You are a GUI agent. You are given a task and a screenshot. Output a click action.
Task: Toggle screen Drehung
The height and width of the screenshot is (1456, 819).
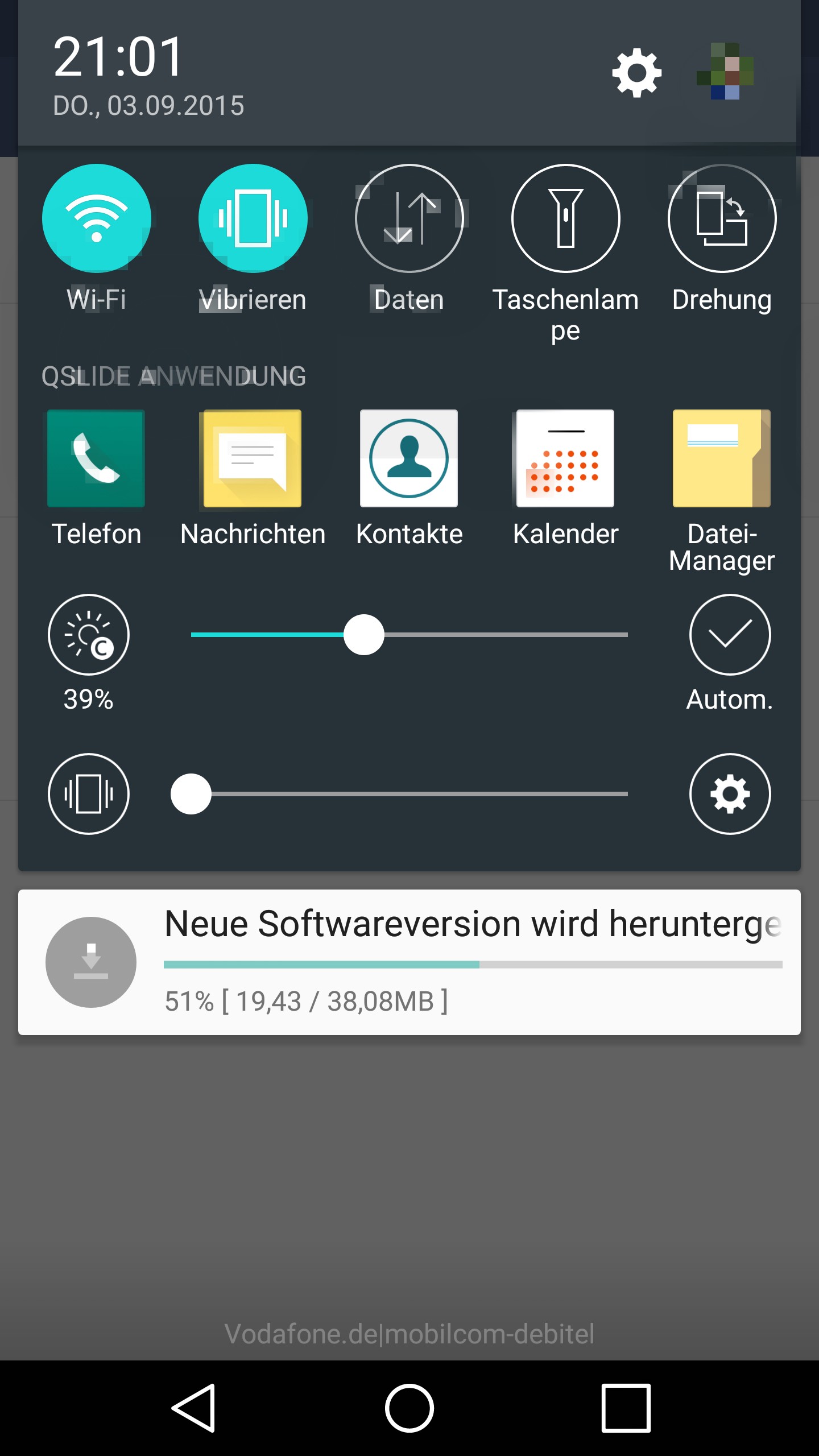(x=722, y=218)
